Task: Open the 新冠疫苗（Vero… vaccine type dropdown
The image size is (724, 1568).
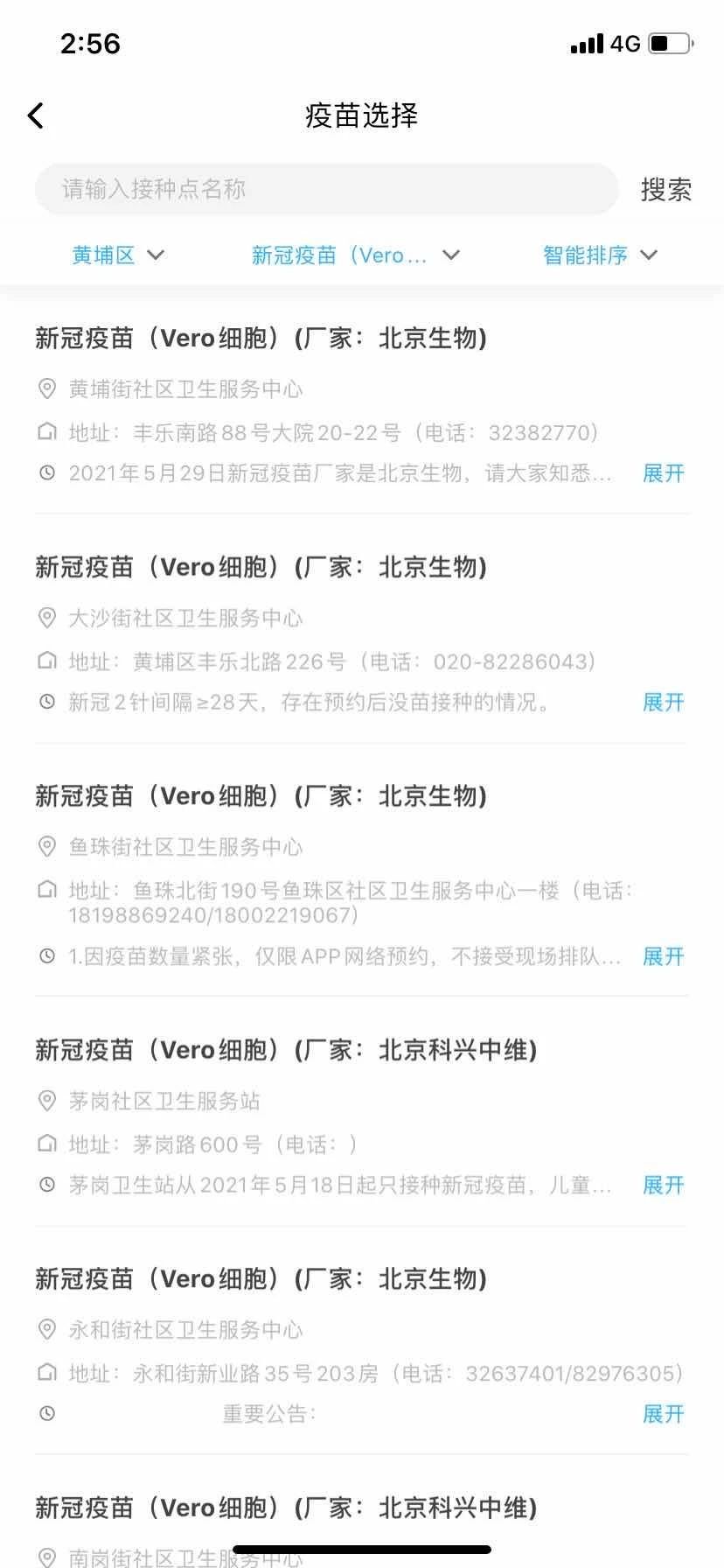Action: click(355, 255)
